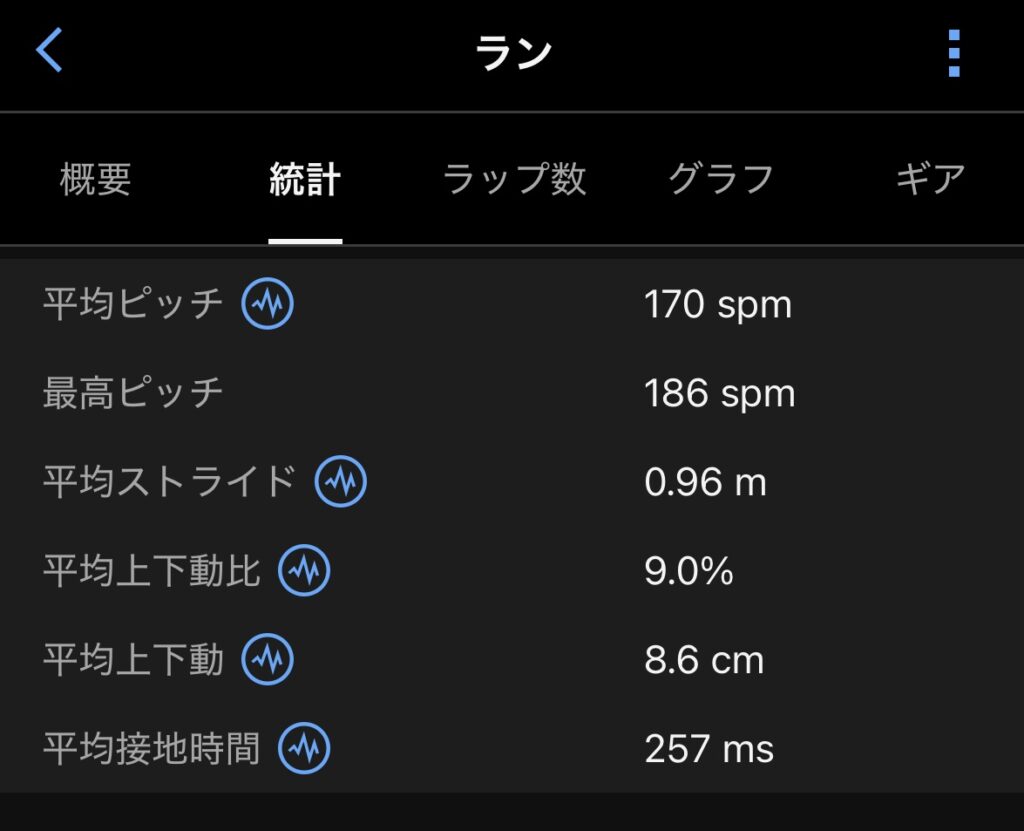Open the ギア tab
The image size is (1024, 831).
tap(930, 180)
